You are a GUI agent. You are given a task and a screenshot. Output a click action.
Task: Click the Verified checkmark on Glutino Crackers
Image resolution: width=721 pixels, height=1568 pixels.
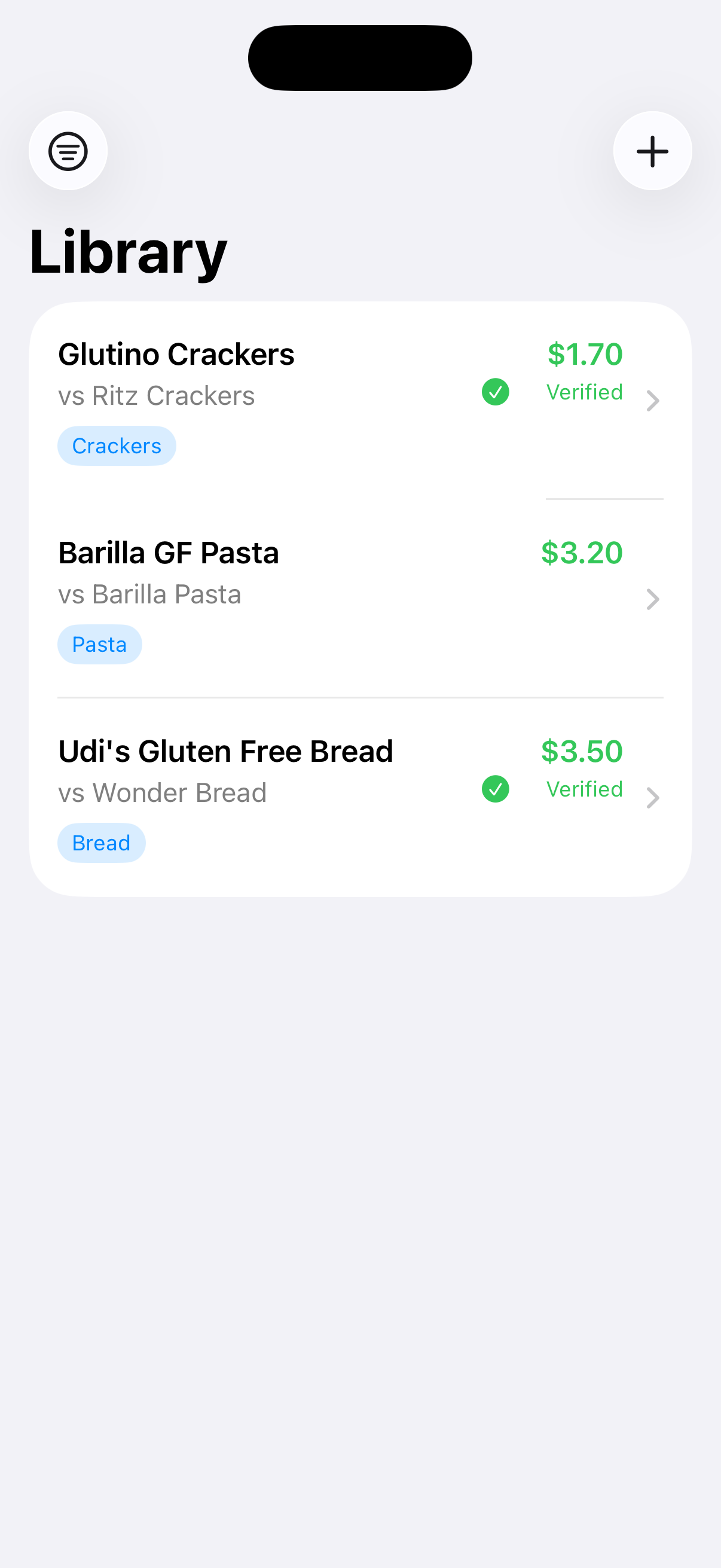[495, 393]
